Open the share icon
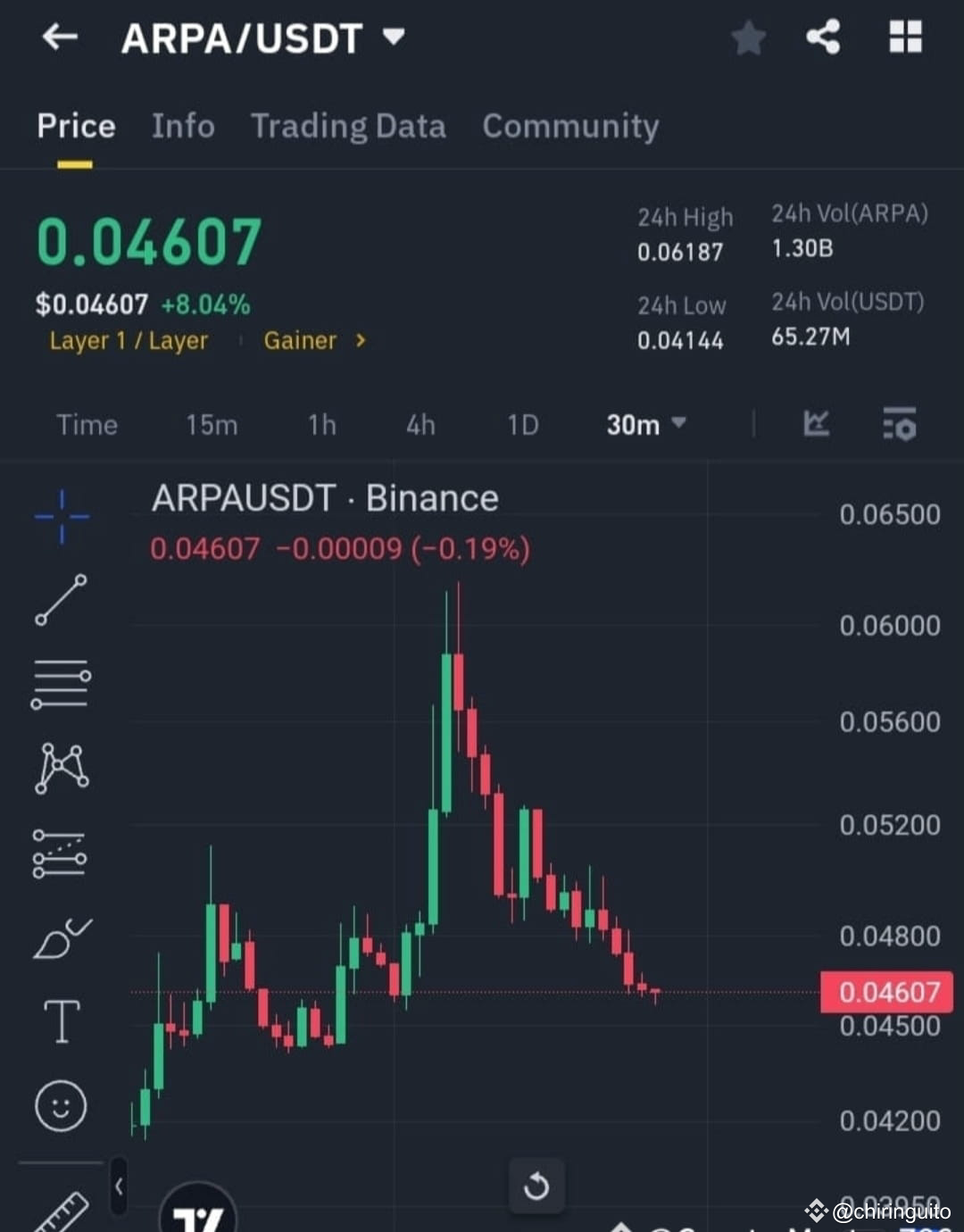This screenshot has height=1232, width=964. click(823, 37)
